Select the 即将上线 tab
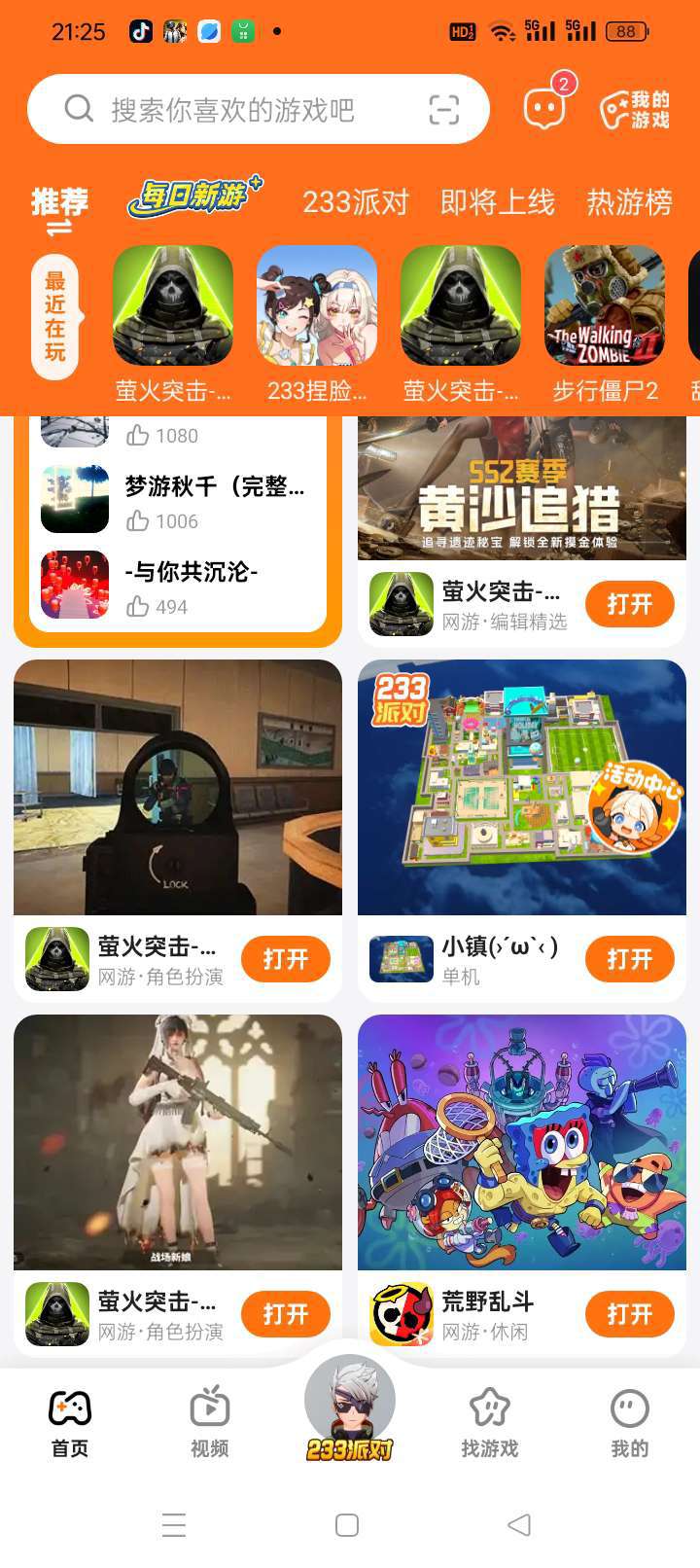The image size is (700, 1568). [497, 202]
